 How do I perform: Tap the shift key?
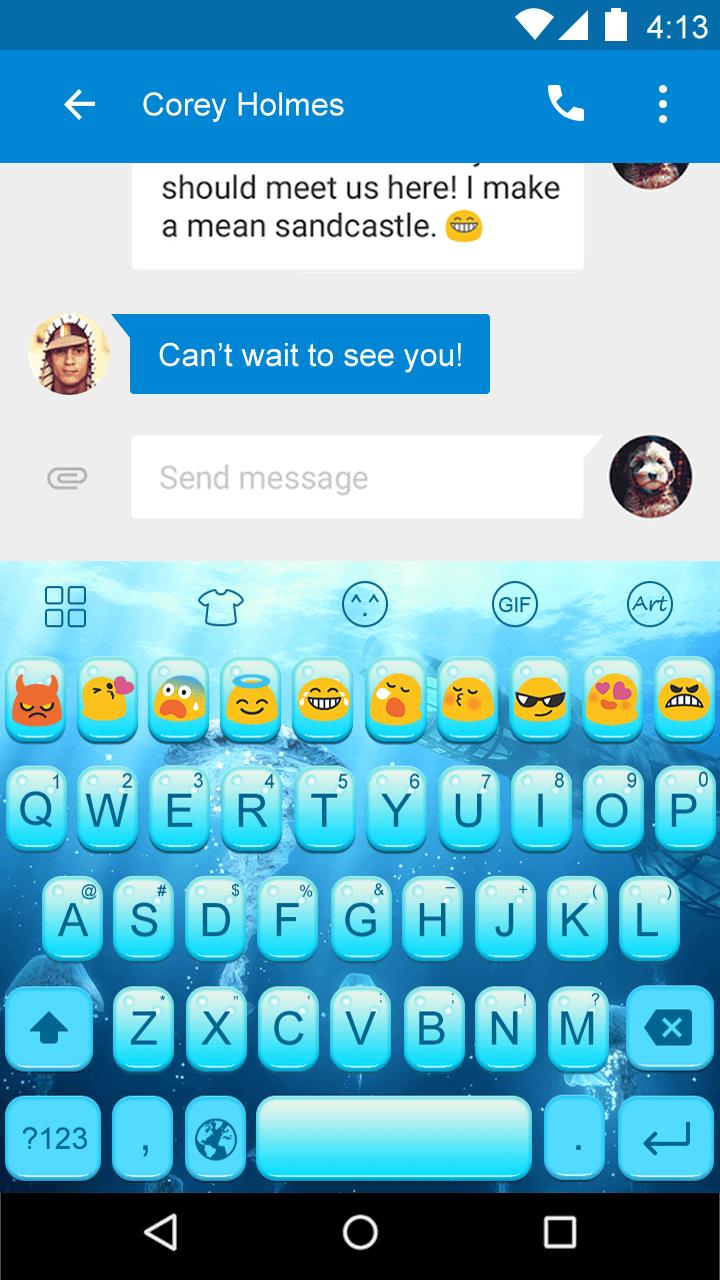[49, 1028]
